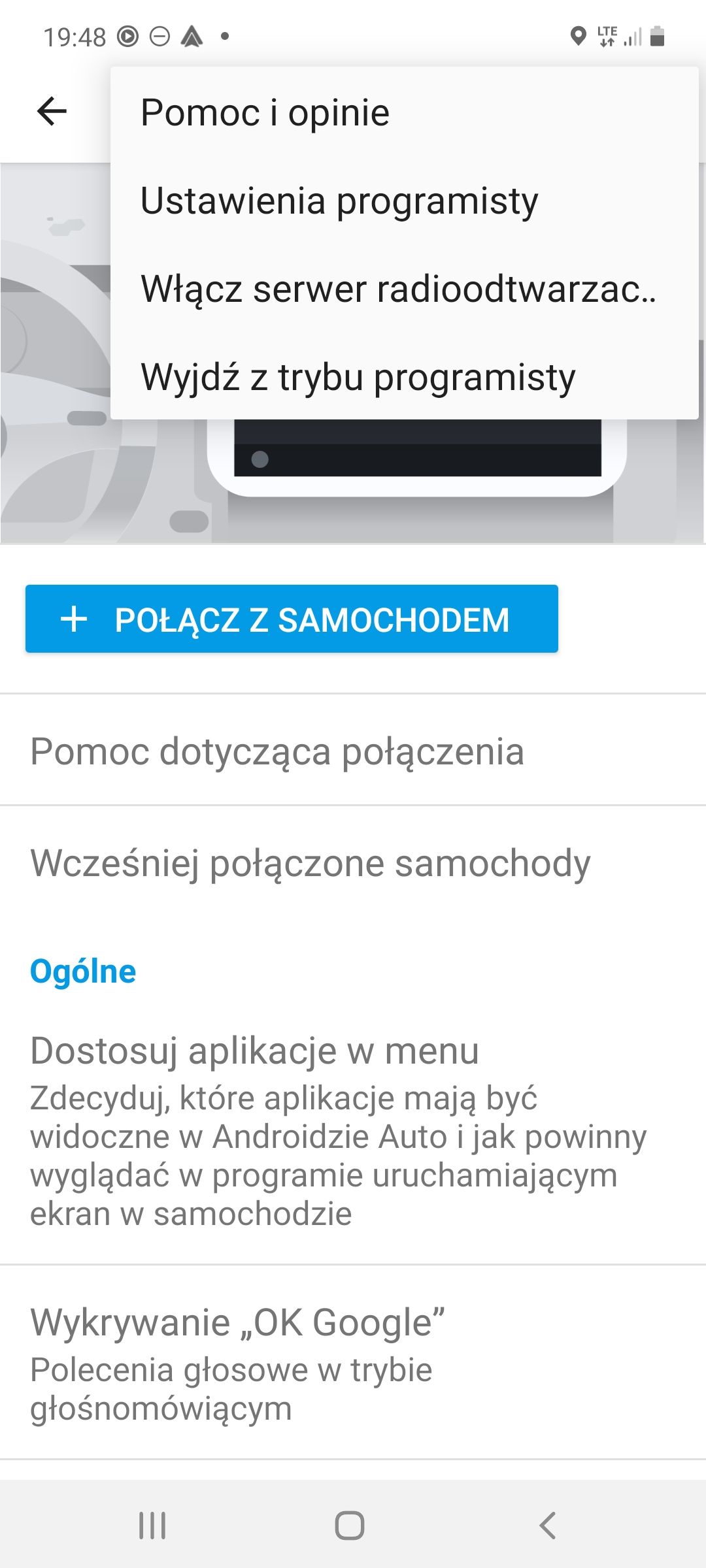Open recent apps from the navigation bar
This screenshot has height=1568, width=706.
152,1526
